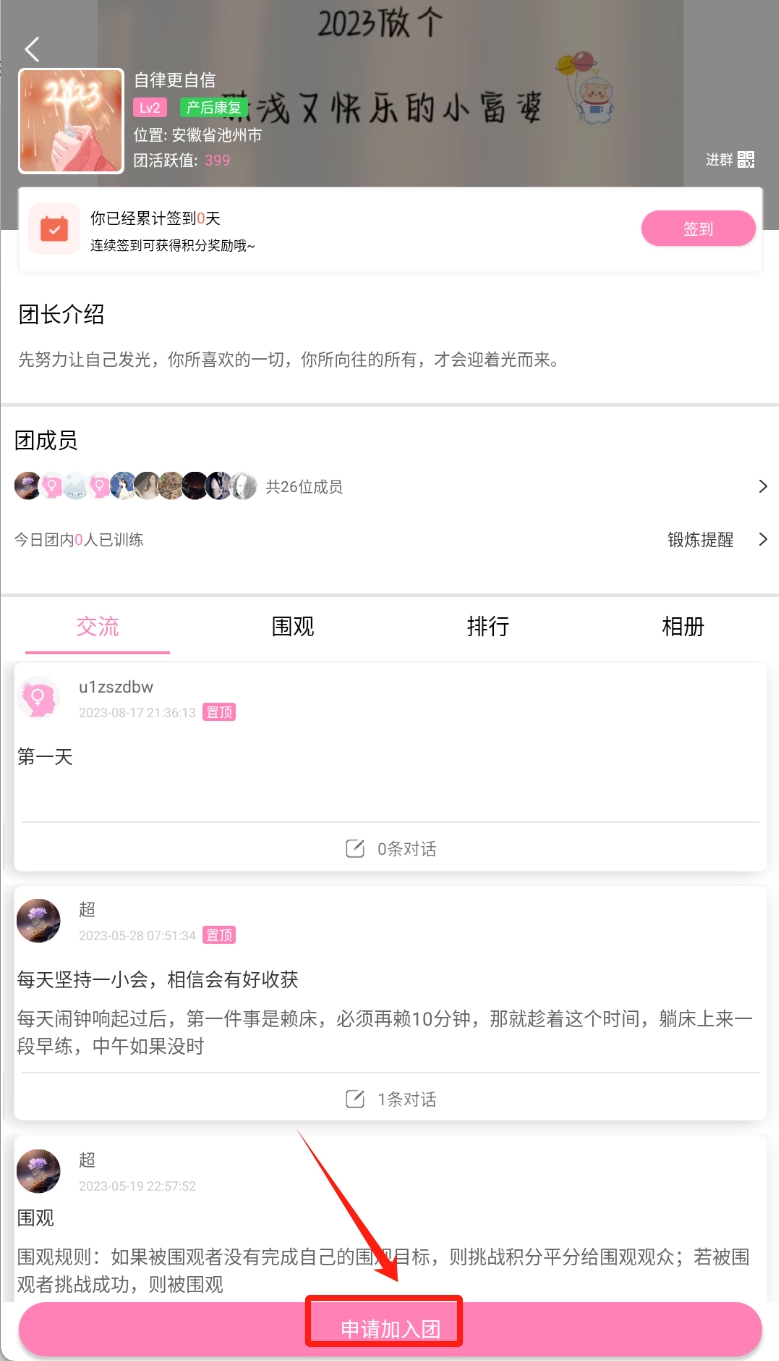This screenshot has width=779, height=1361.
Task: View 1条对话 under 超's post
Action: pyautogui.click(x=390, y=1099)
